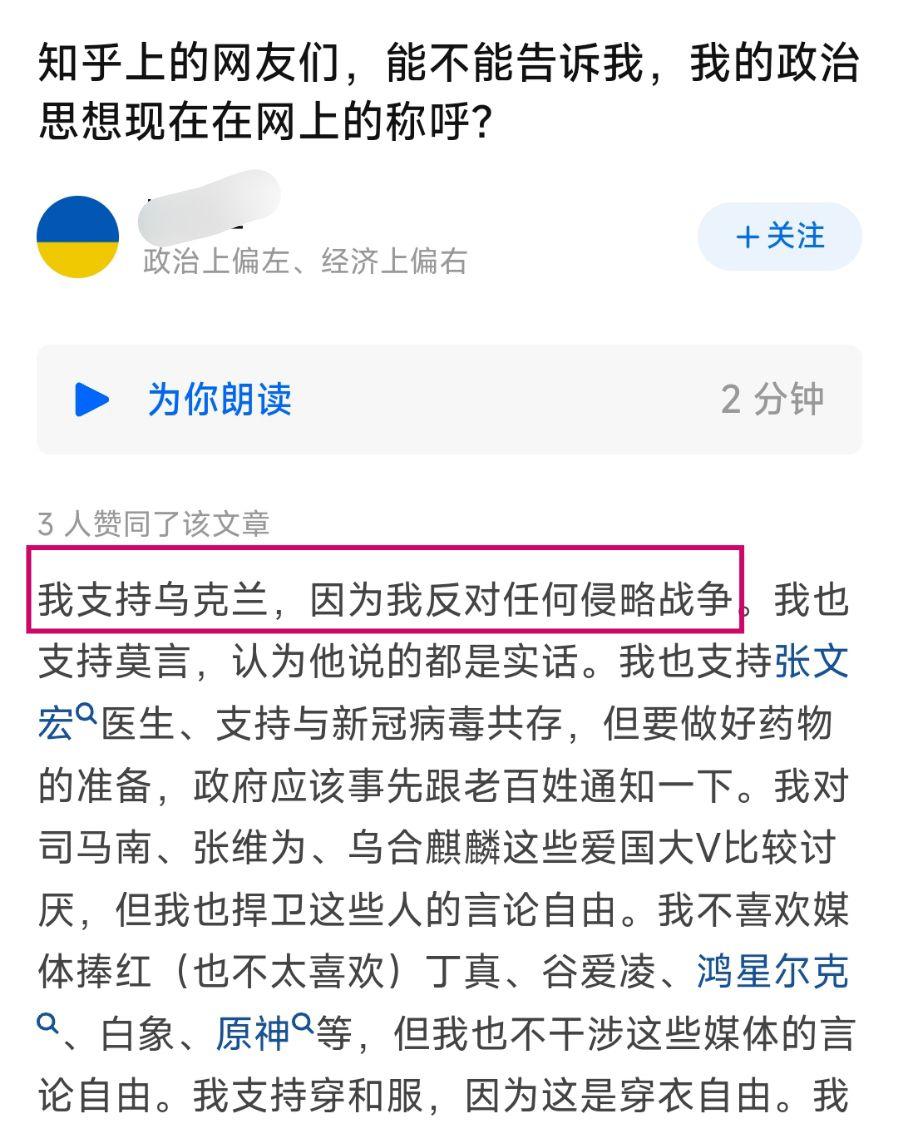The image size is (898, 1126).
Task: Open the 张文宏 search link
Action: tap(811, 663)
